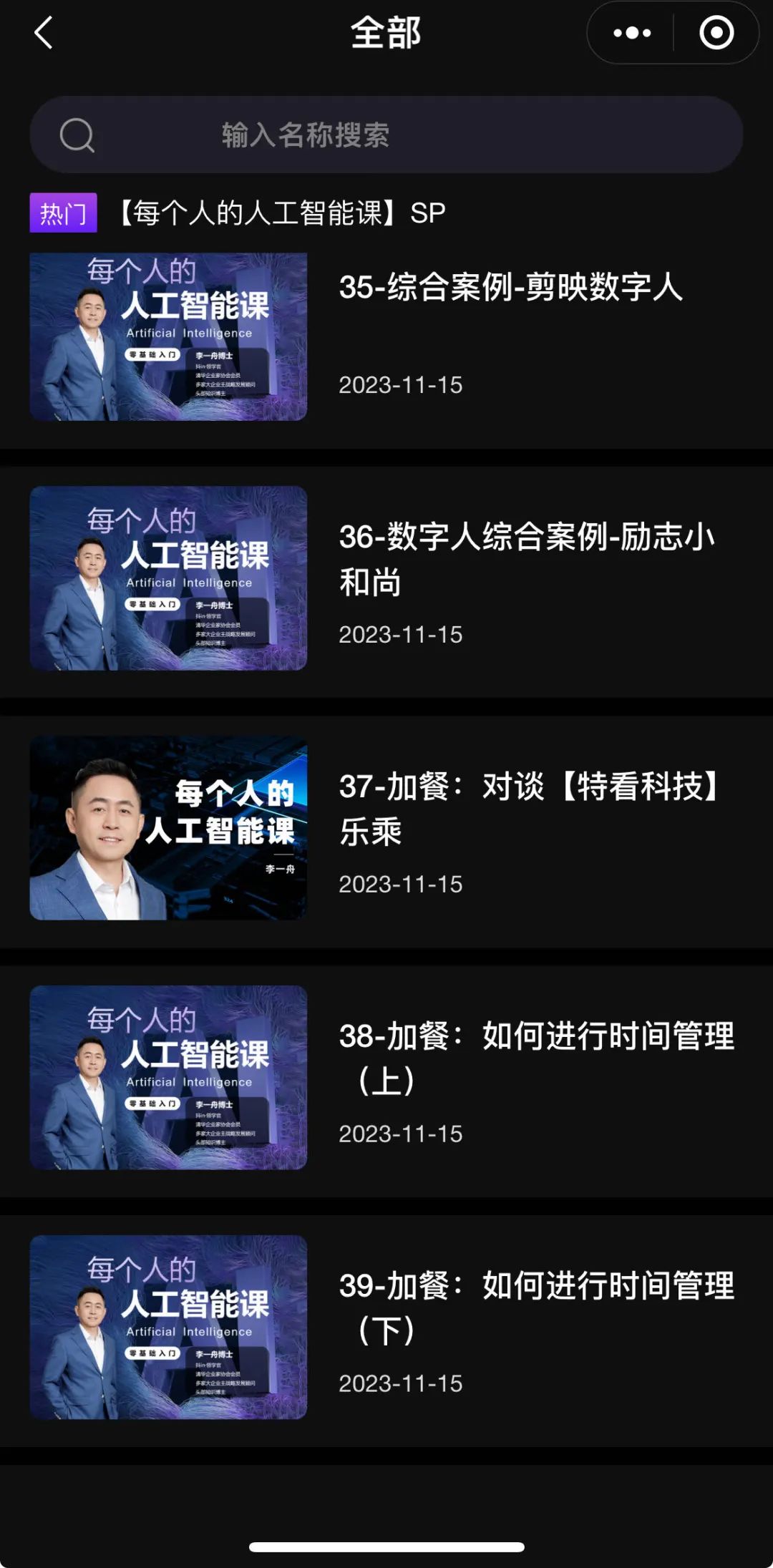This screenshot has height=1568, width=773.
Task: Open lesson 35-综合案例-剪映数字人
Action: pos(510,288)
